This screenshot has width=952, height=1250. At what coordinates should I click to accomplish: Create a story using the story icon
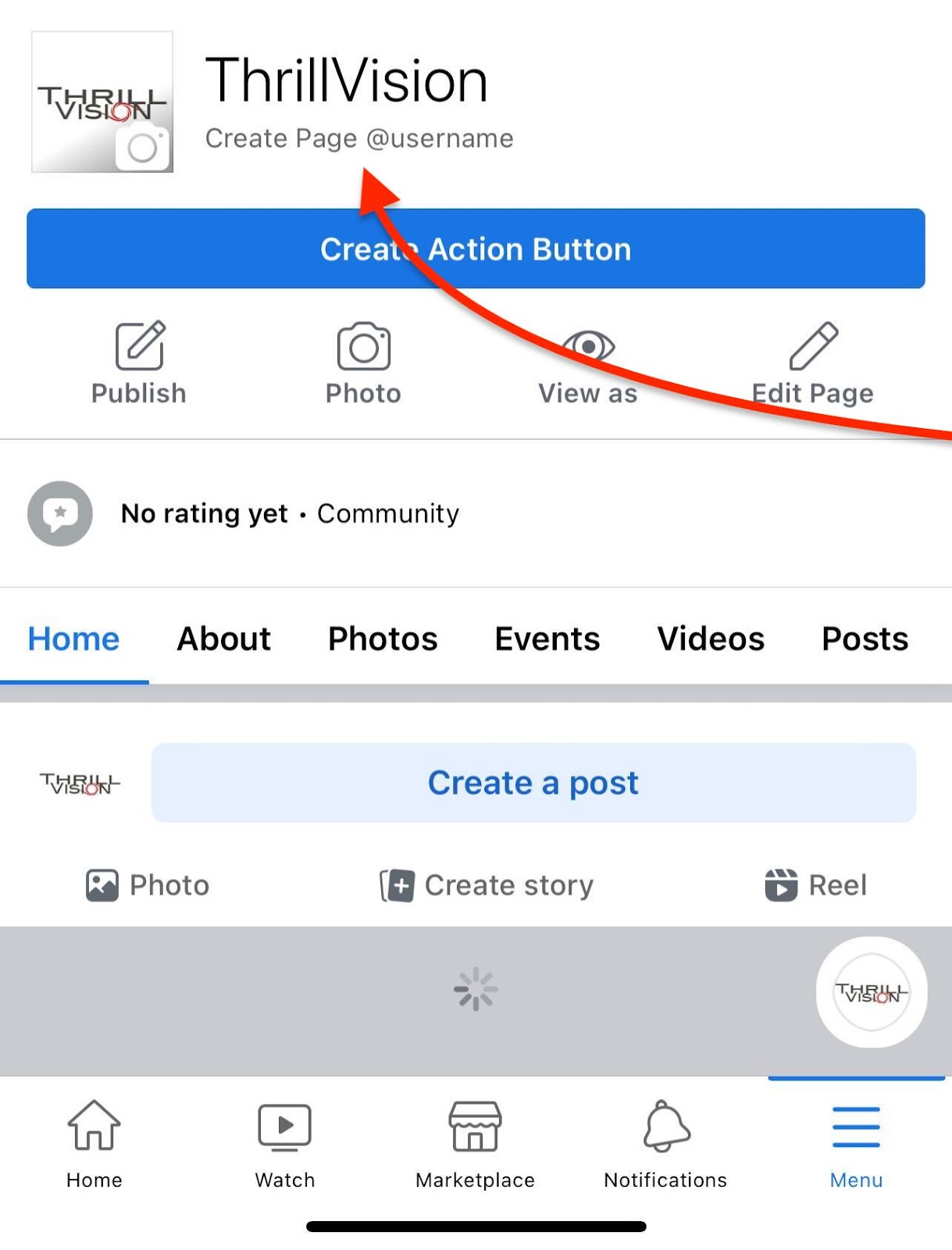tap(397, 885)
